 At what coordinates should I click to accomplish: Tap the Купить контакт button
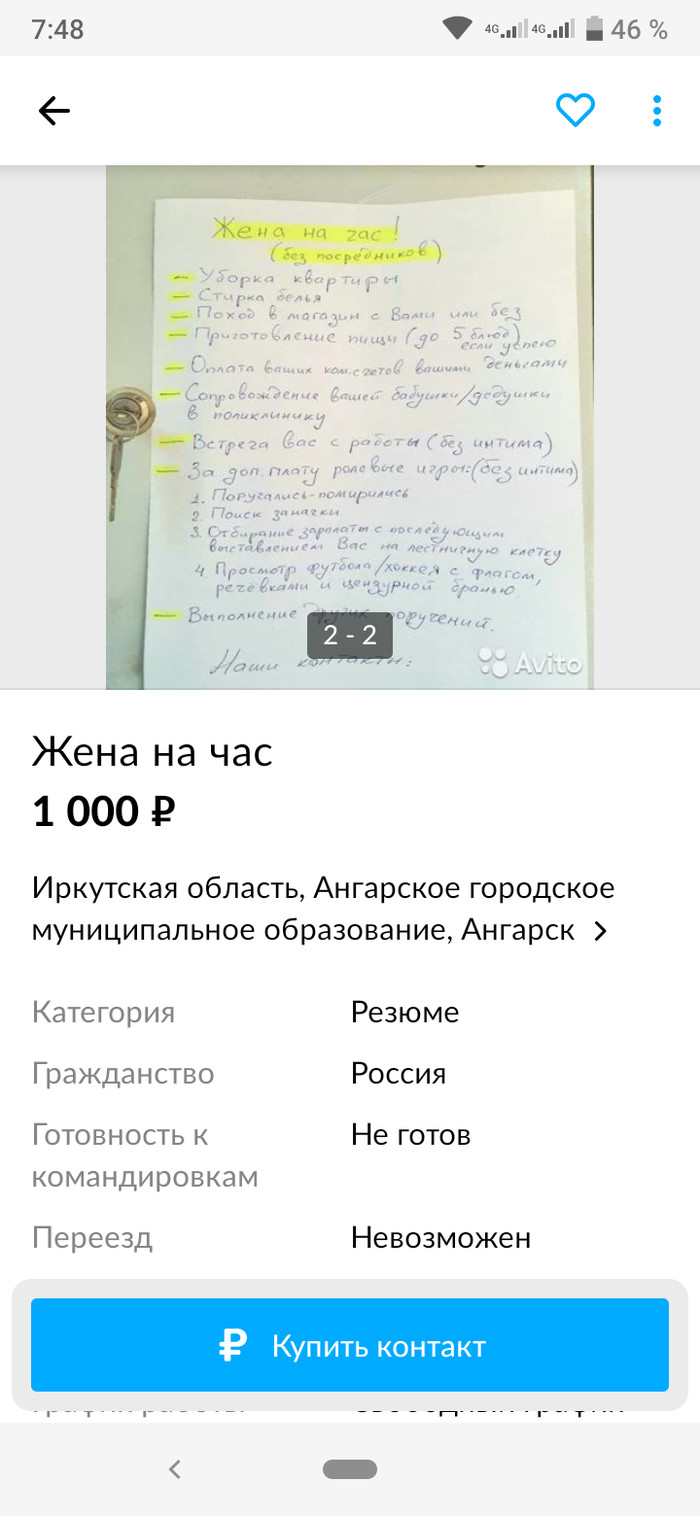(350, 1346)
